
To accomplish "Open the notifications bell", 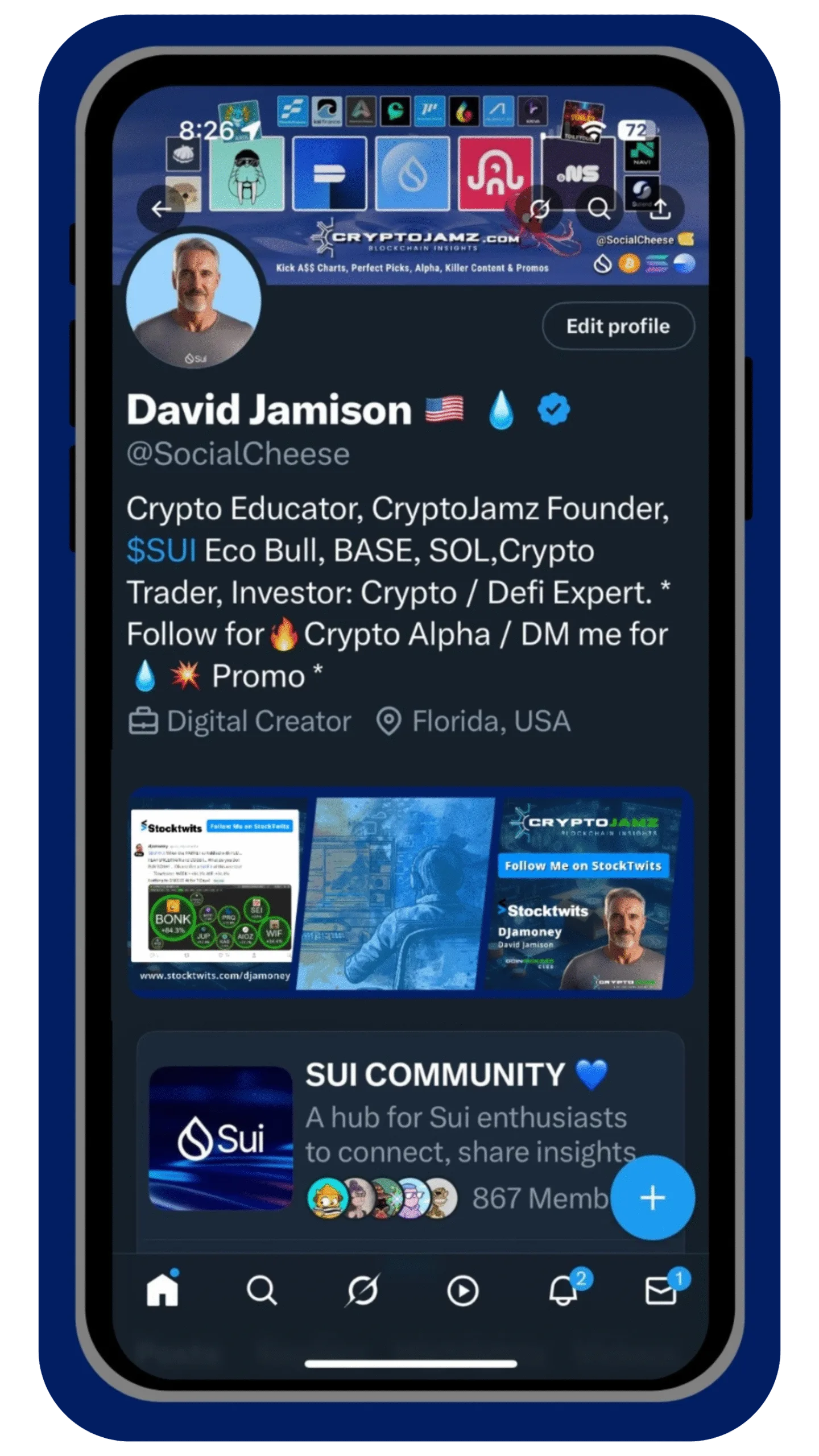I will (562, 1290).
